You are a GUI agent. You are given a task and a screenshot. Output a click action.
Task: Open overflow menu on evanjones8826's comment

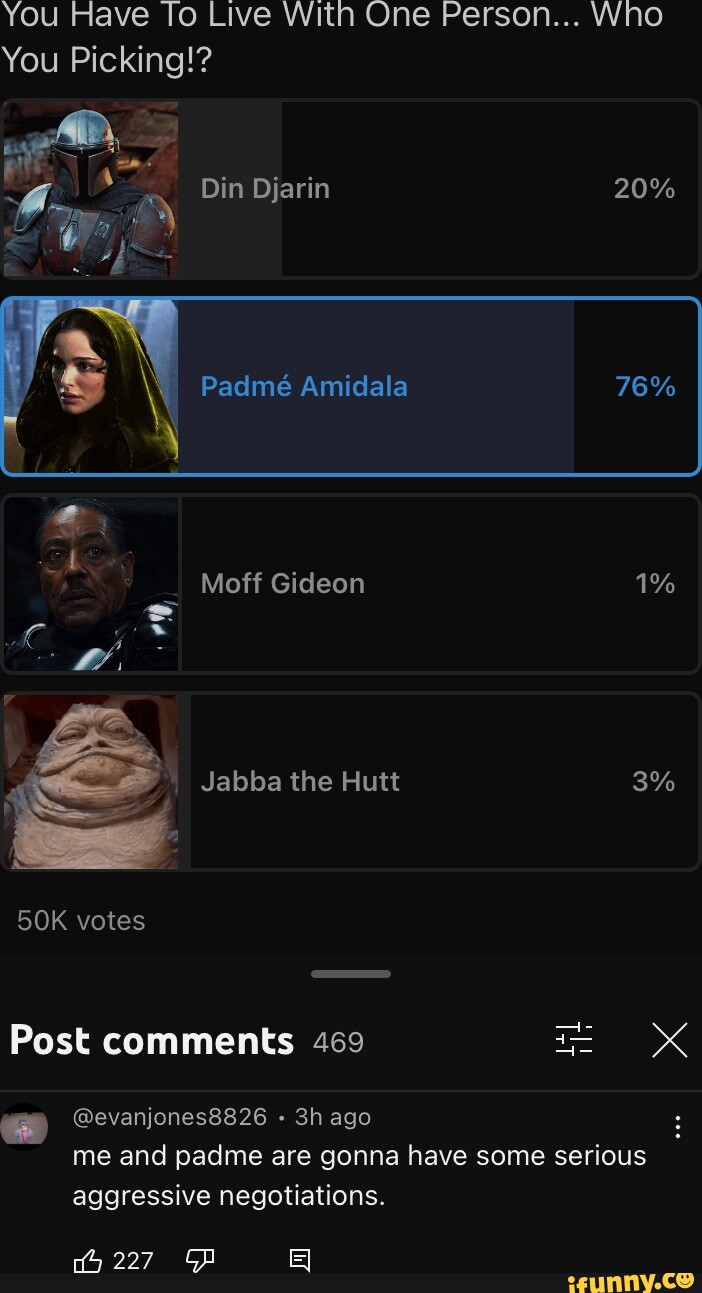(x=678, y=1128)
